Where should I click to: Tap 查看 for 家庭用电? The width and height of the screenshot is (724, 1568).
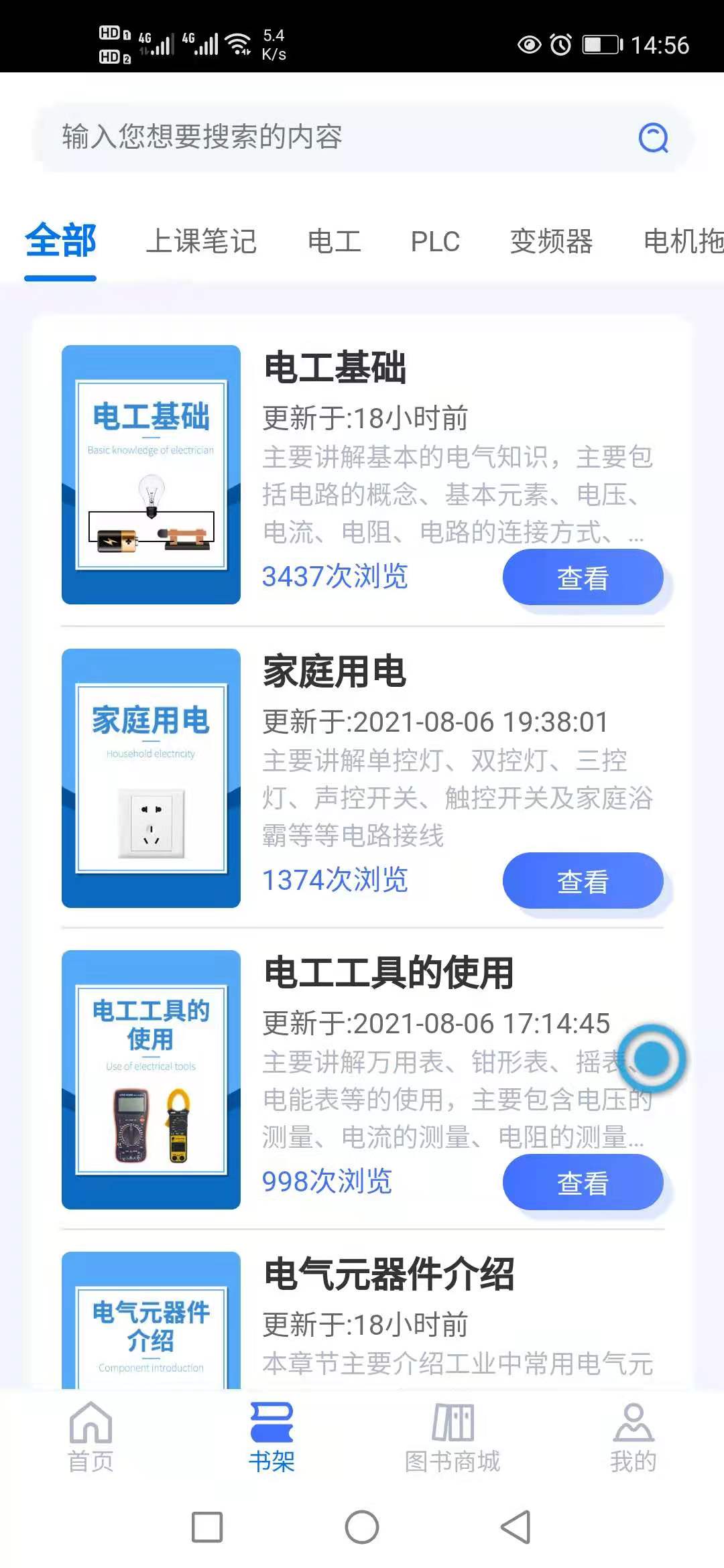point(583,881)
